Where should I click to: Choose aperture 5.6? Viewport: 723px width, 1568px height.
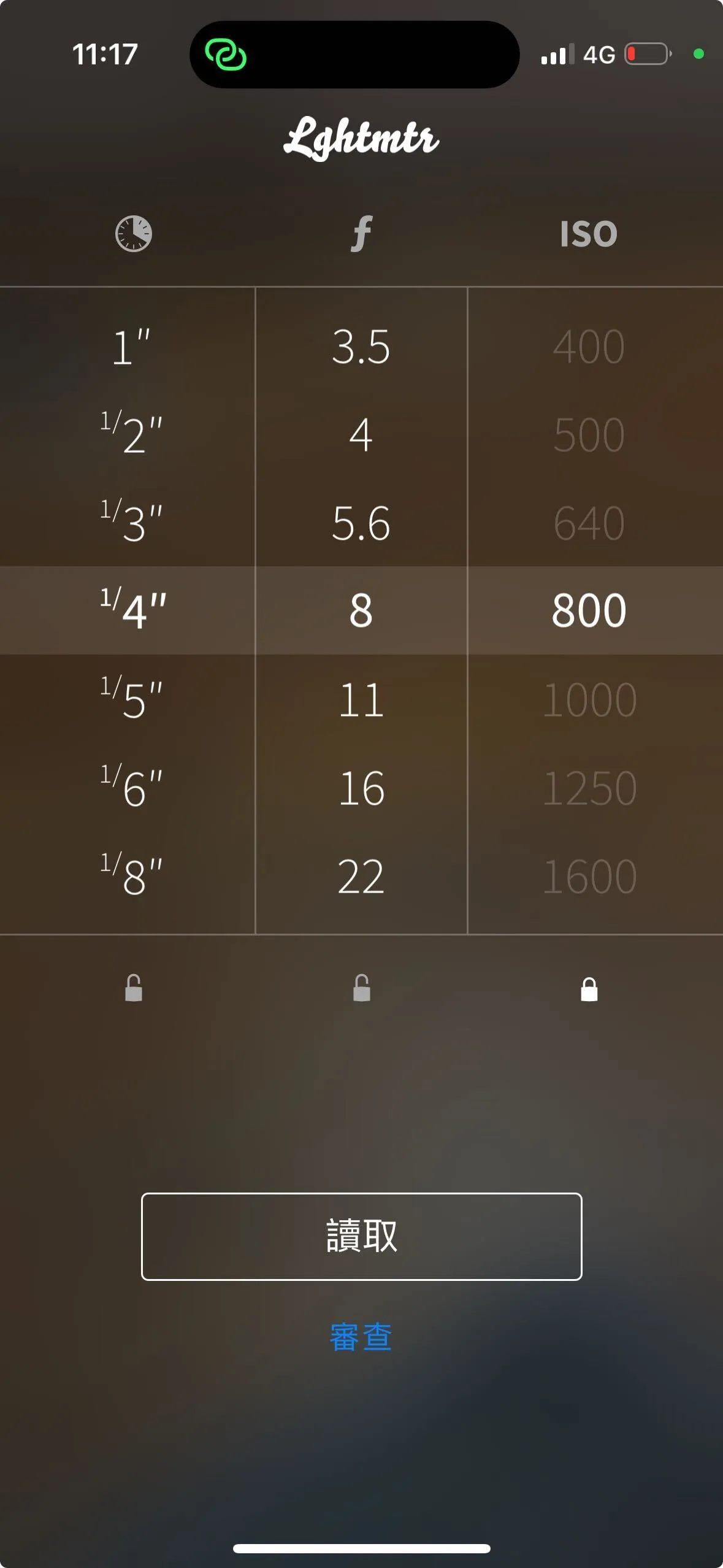coord(361,523)
